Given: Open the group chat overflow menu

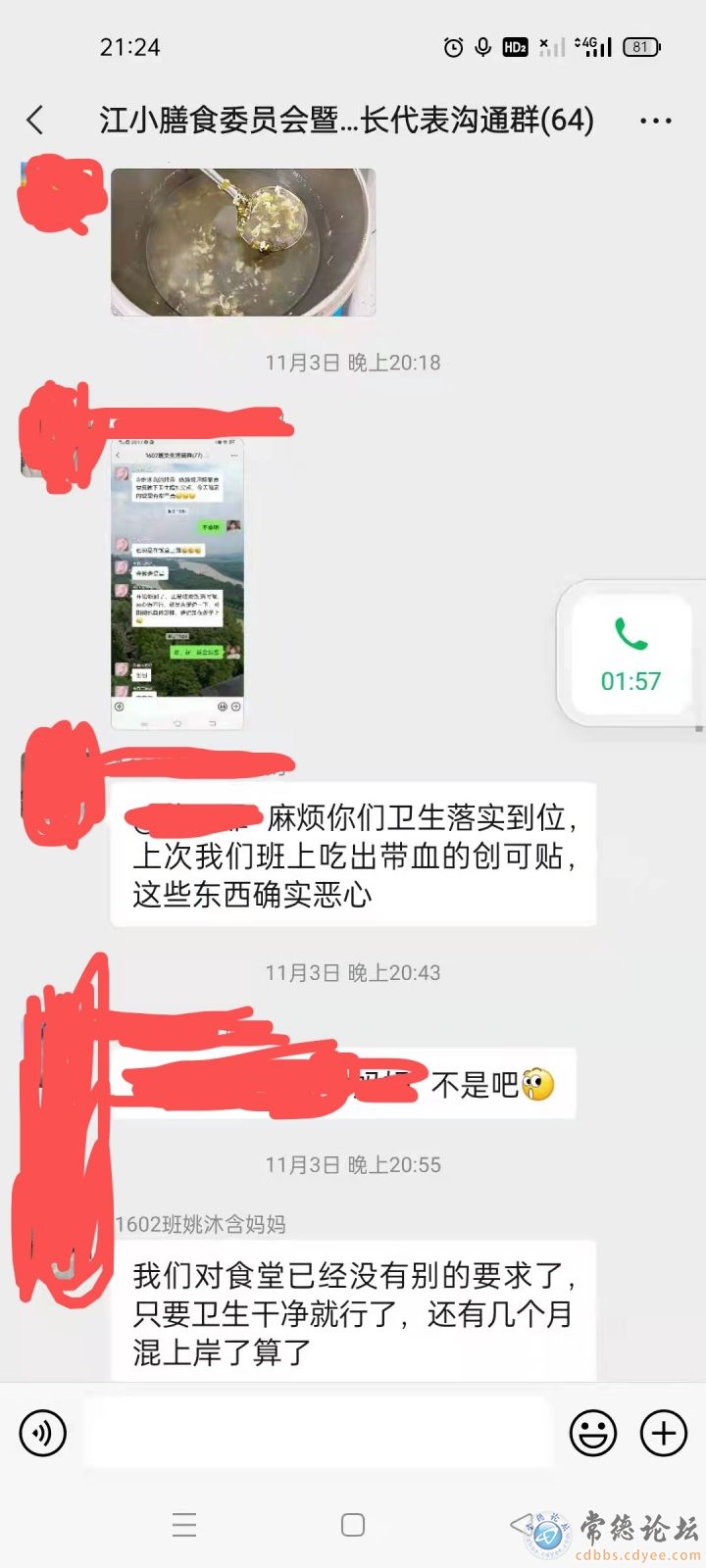Looking at the screenshot, I should pos(655,121).
